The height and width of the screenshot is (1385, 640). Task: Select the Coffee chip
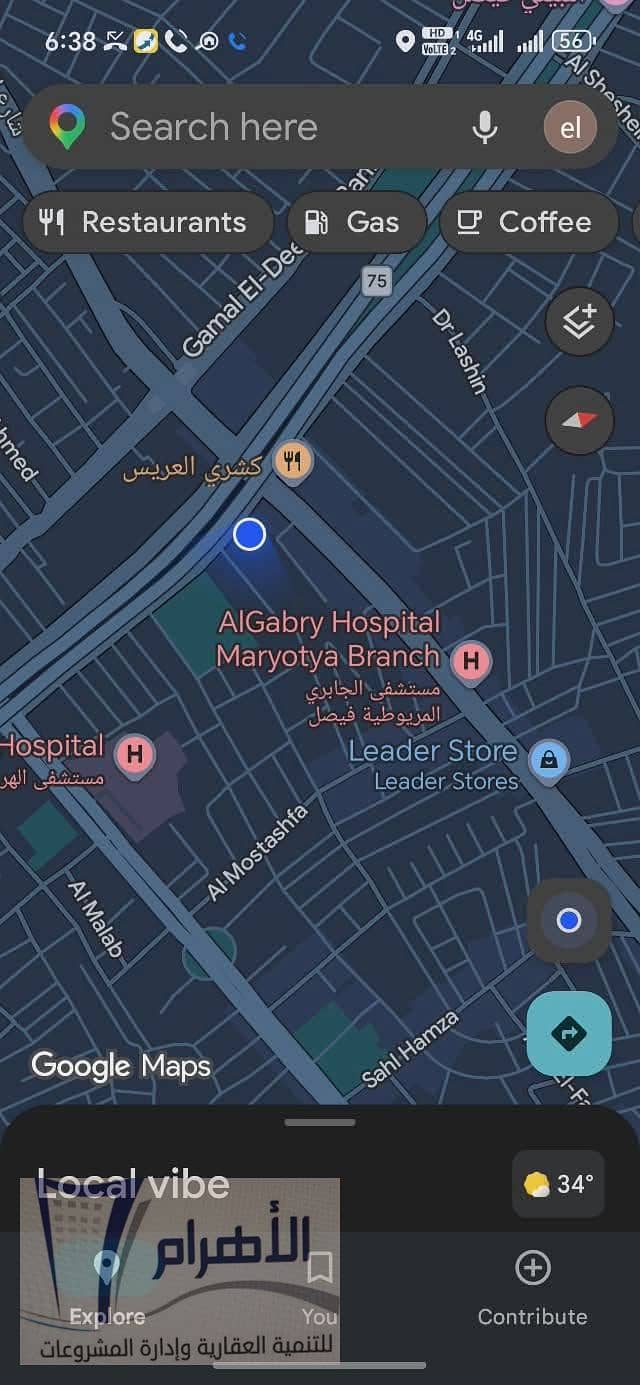point(529,222)
